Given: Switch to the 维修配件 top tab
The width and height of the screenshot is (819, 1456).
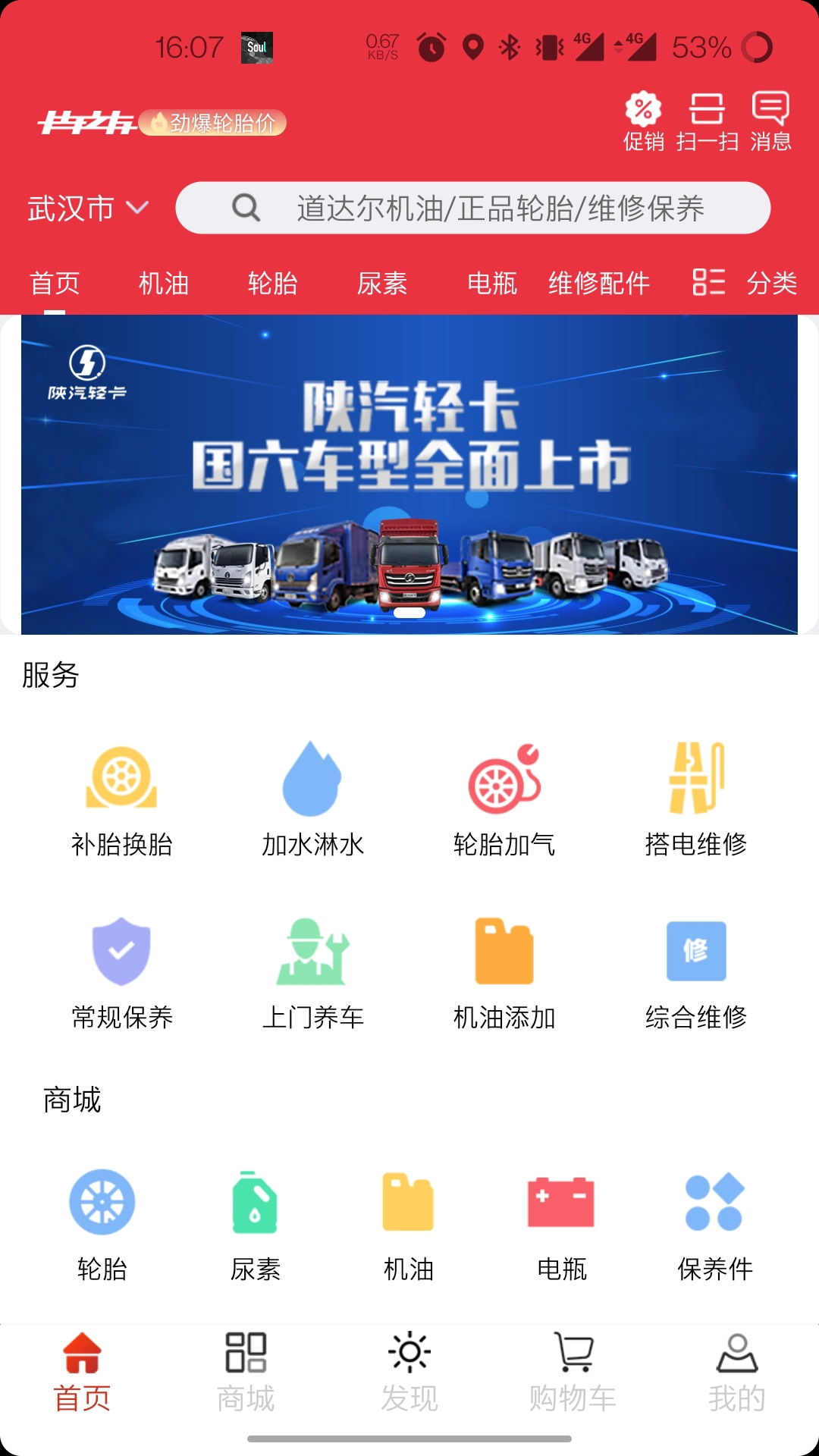Looking at the screenshot, I should pos(598,284).
